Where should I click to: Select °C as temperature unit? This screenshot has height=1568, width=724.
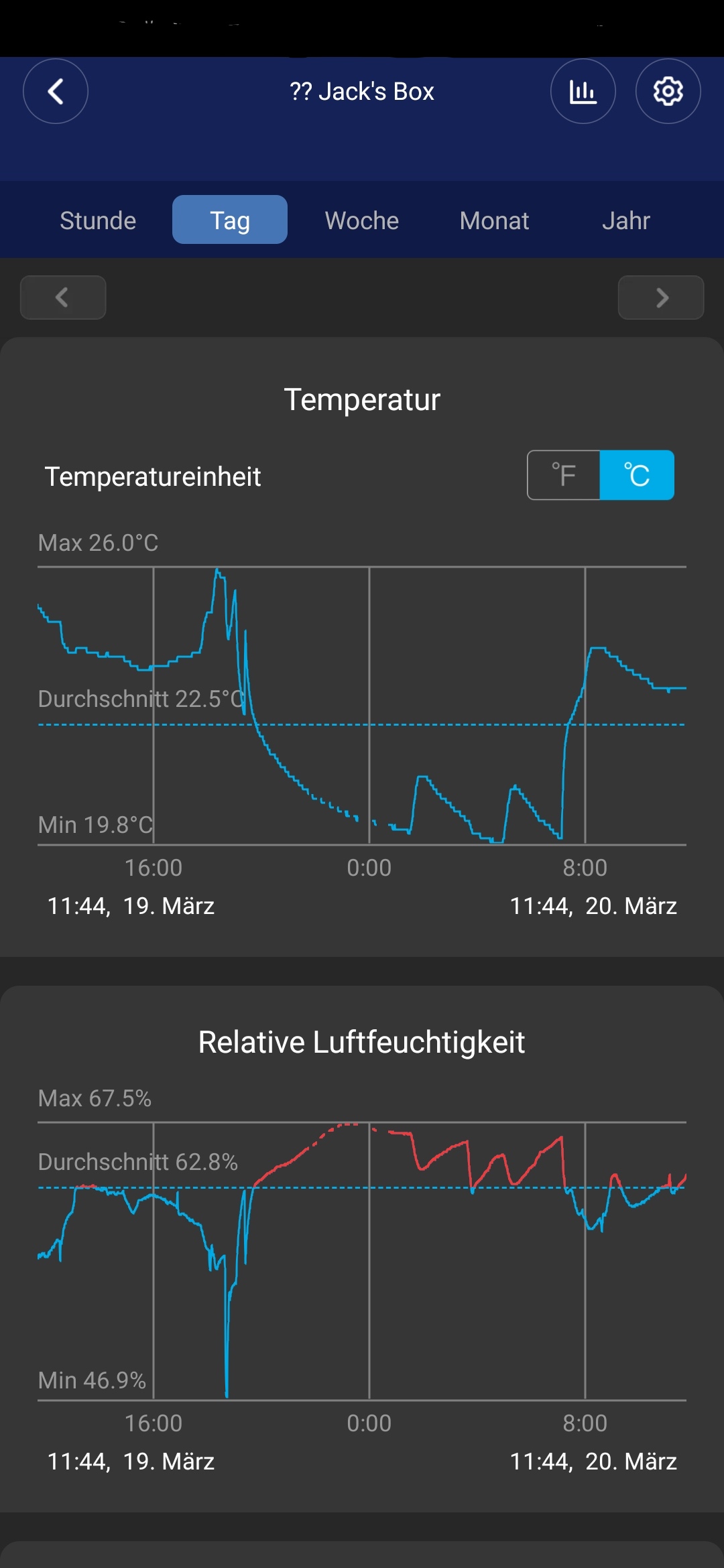637,475
